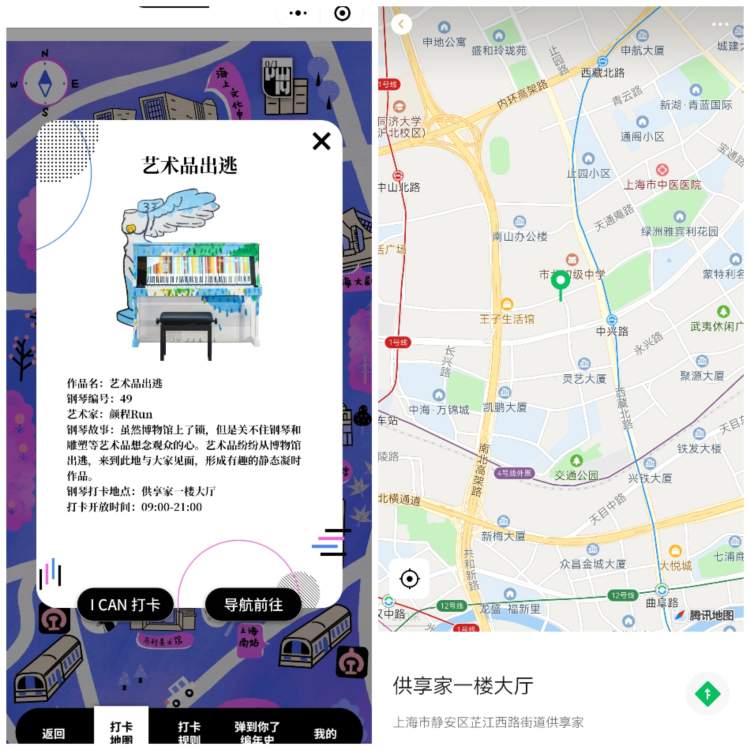
Task: Open the map's more options menu
Action: (720, 24)
